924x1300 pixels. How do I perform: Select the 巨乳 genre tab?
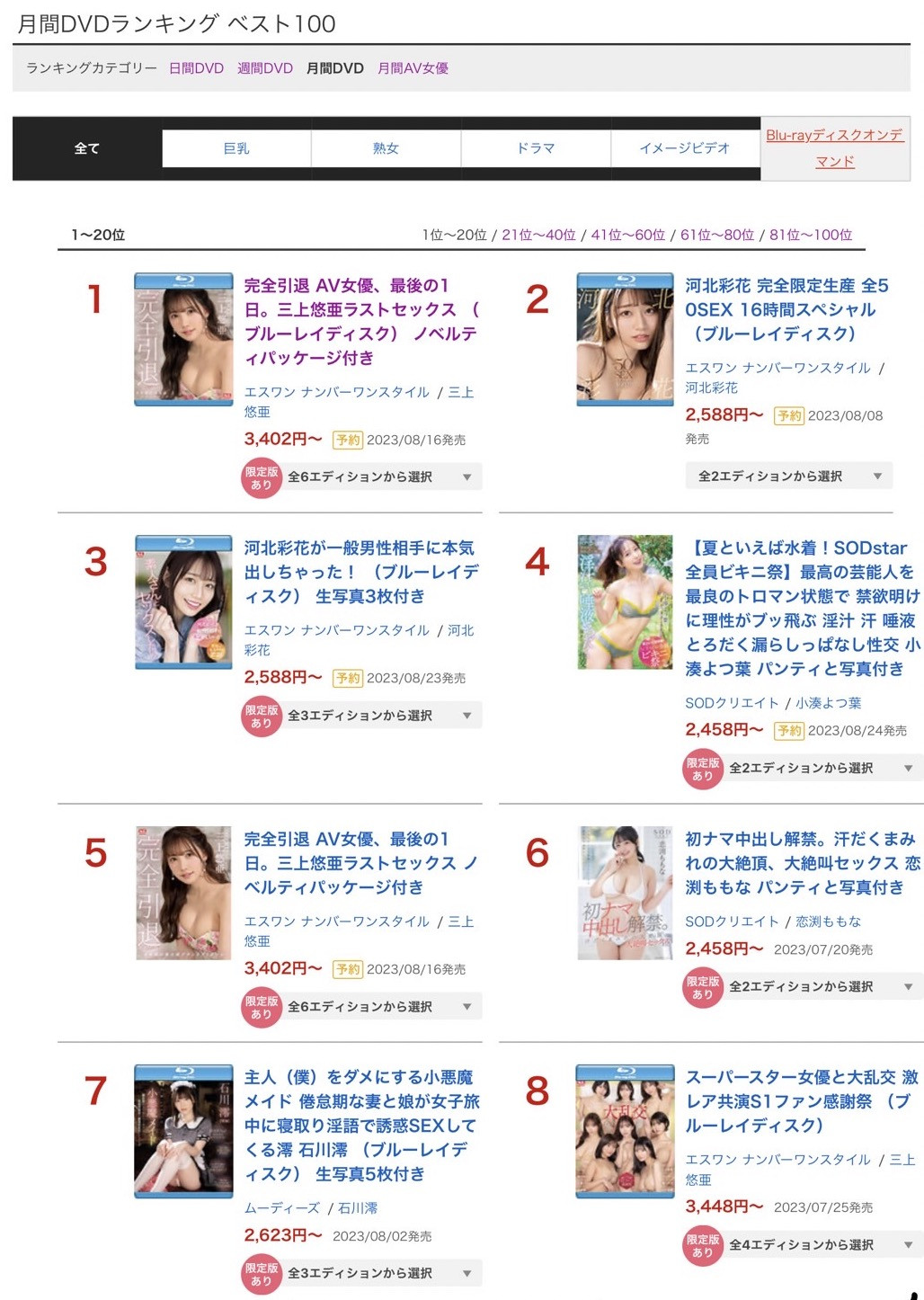tap(236, 148)
